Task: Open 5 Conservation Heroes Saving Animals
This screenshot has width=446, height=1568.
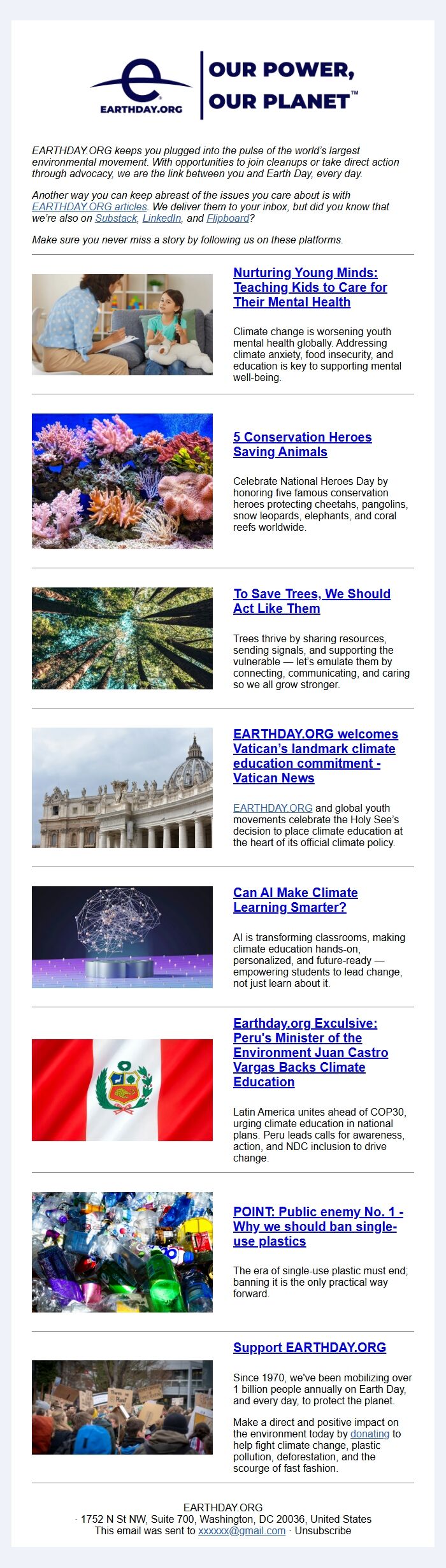Action: click(x=302, y=444)
